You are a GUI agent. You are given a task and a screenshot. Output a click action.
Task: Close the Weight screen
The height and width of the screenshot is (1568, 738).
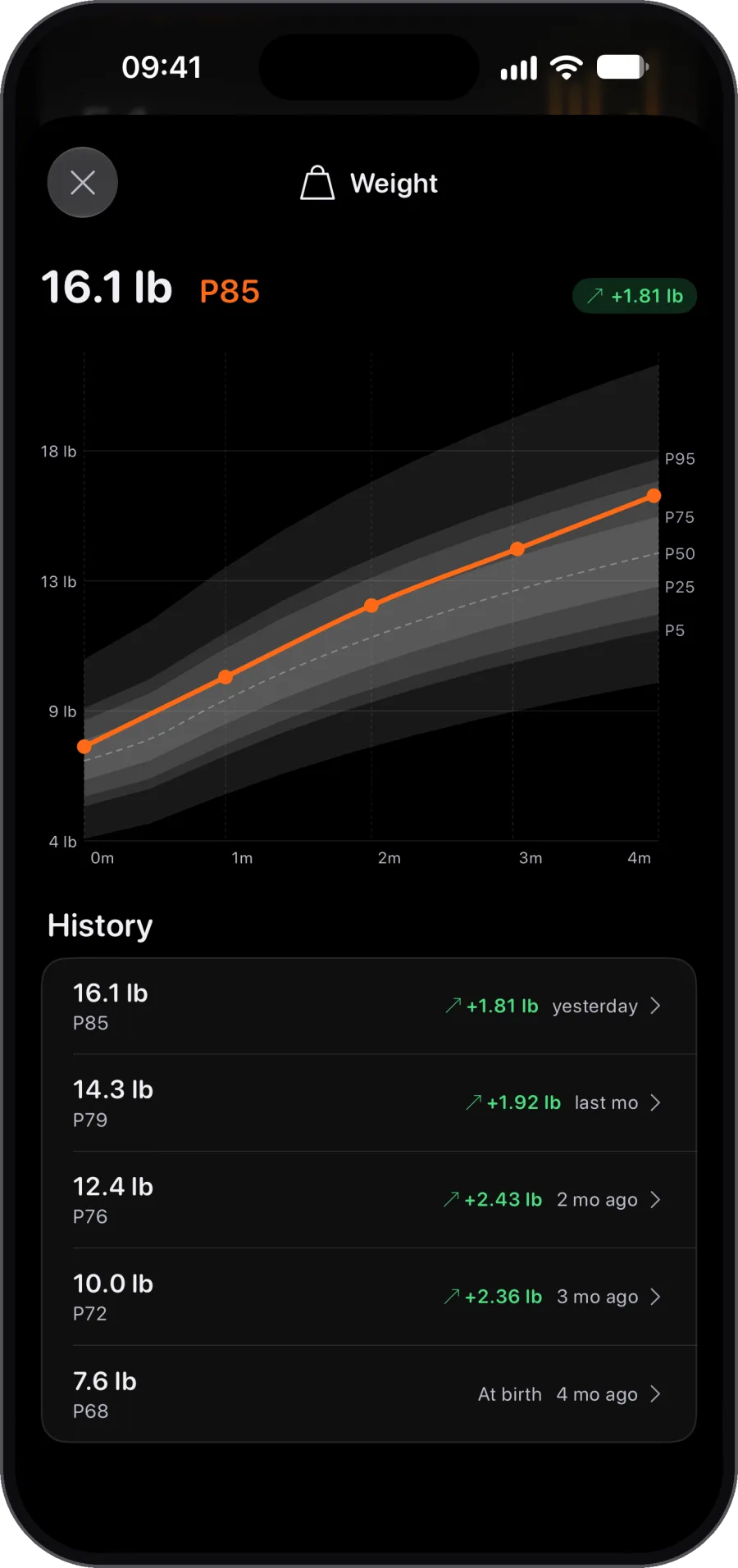point(83,182)
